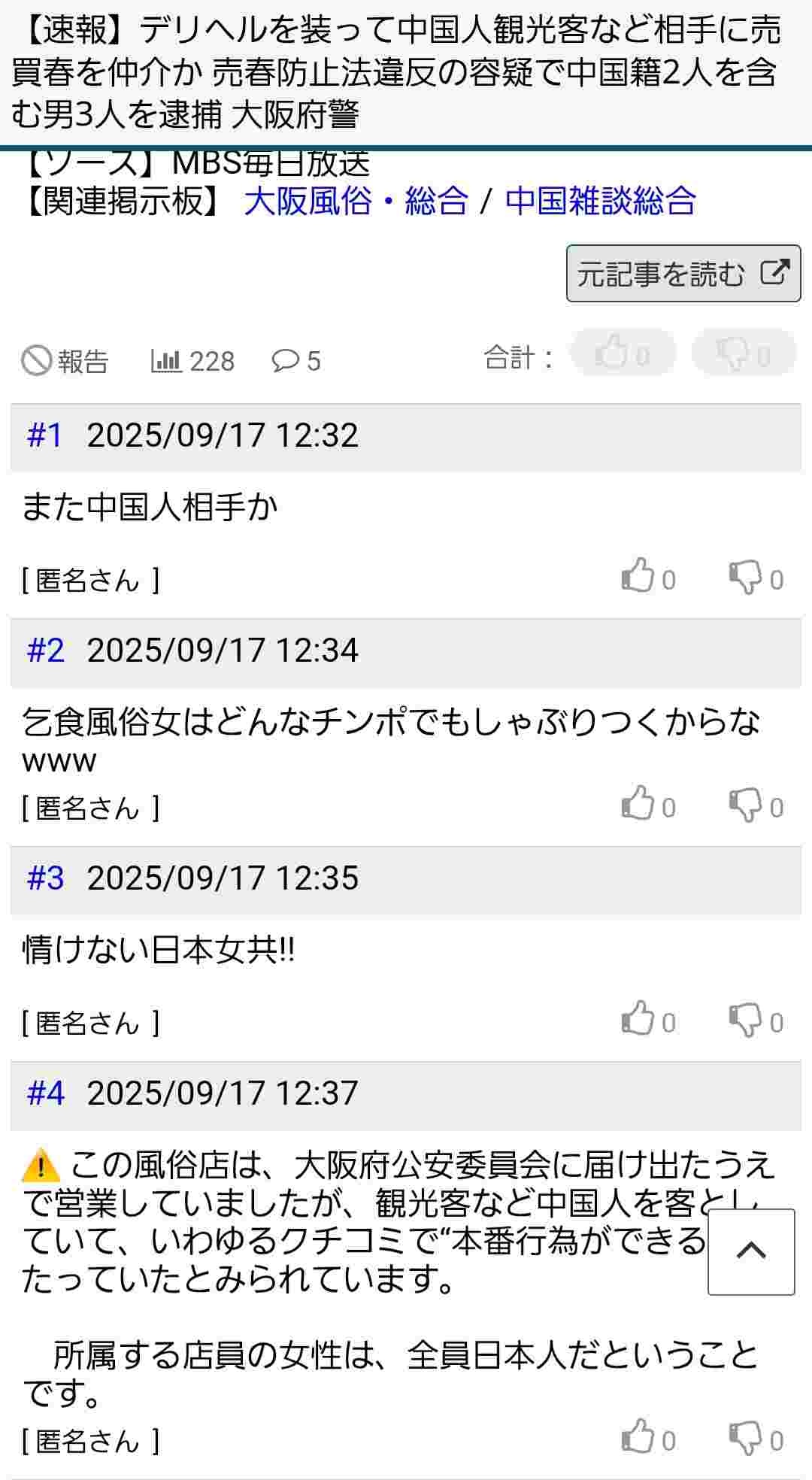Open comment #2 anchor link

pyautogui.click(x=45, y=651)
